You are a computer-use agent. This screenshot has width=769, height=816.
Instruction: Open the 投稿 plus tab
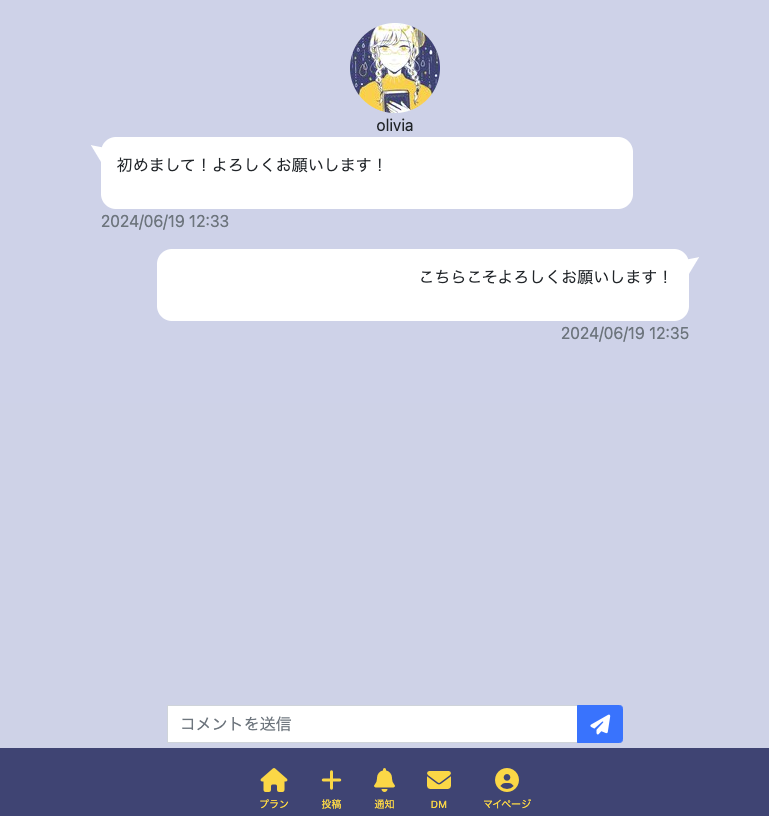(x=331, y=787)
